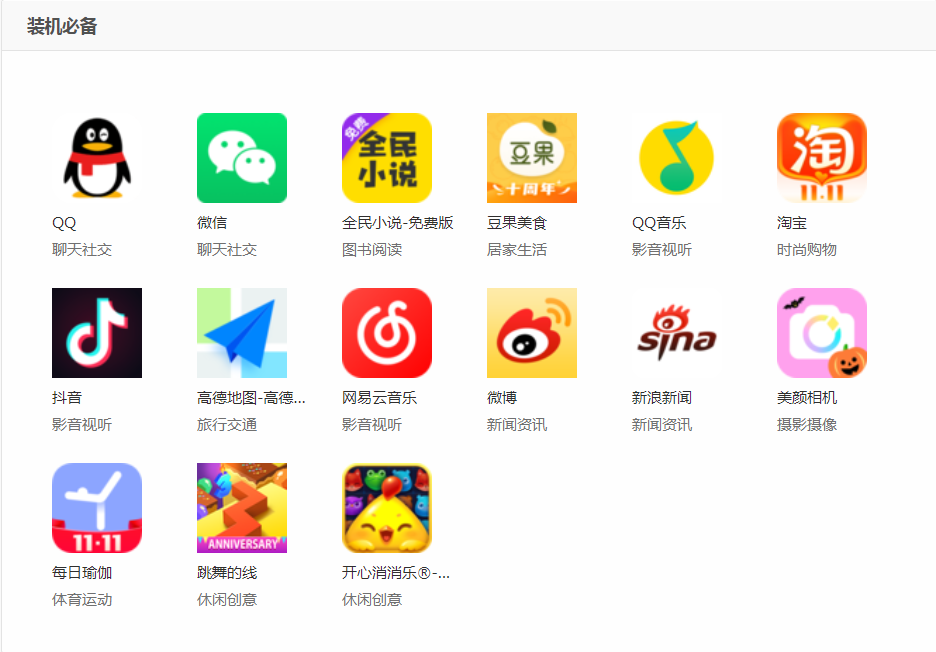Select the 高德地图 app tile

(241, 333)
